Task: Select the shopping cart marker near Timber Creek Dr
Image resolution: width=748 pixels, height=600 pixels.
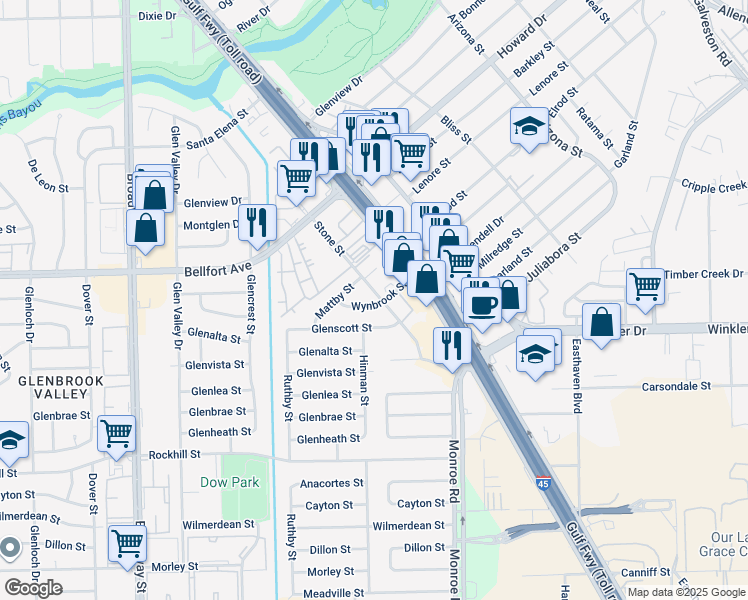Action: coord(646,287)
